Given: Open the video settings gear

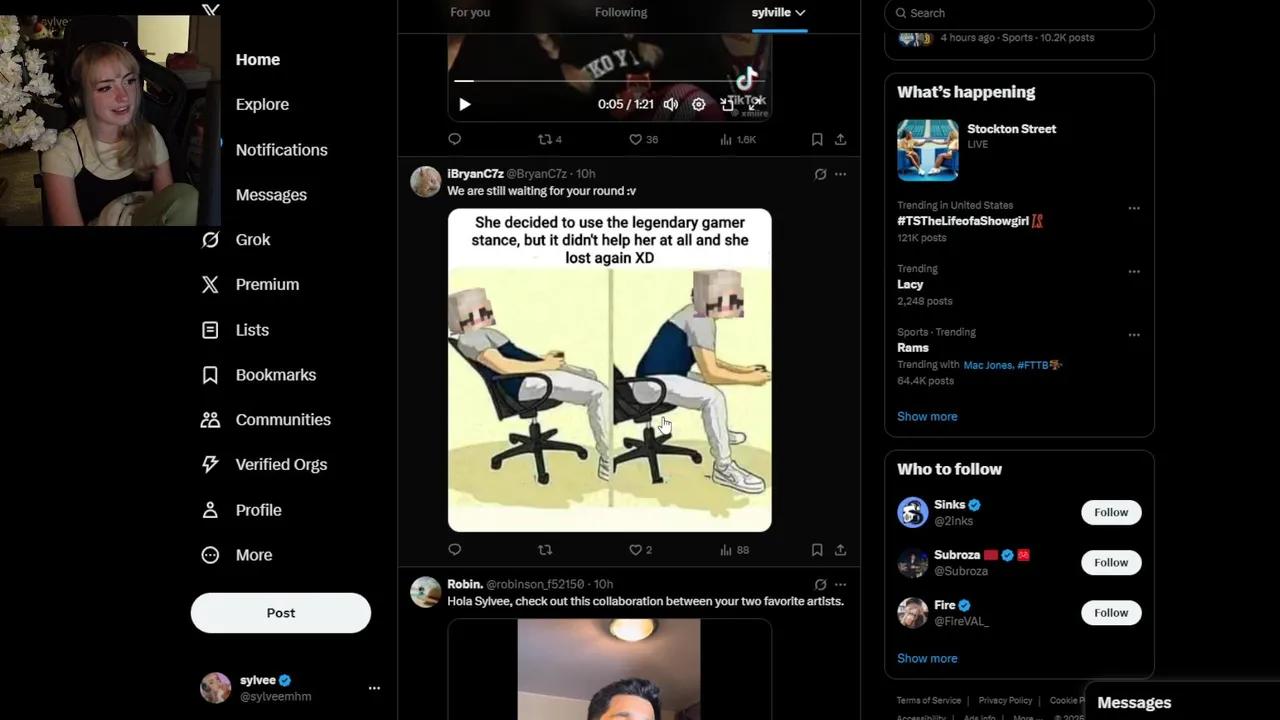Looking at the screenshot, I should (x=699, y=104).
